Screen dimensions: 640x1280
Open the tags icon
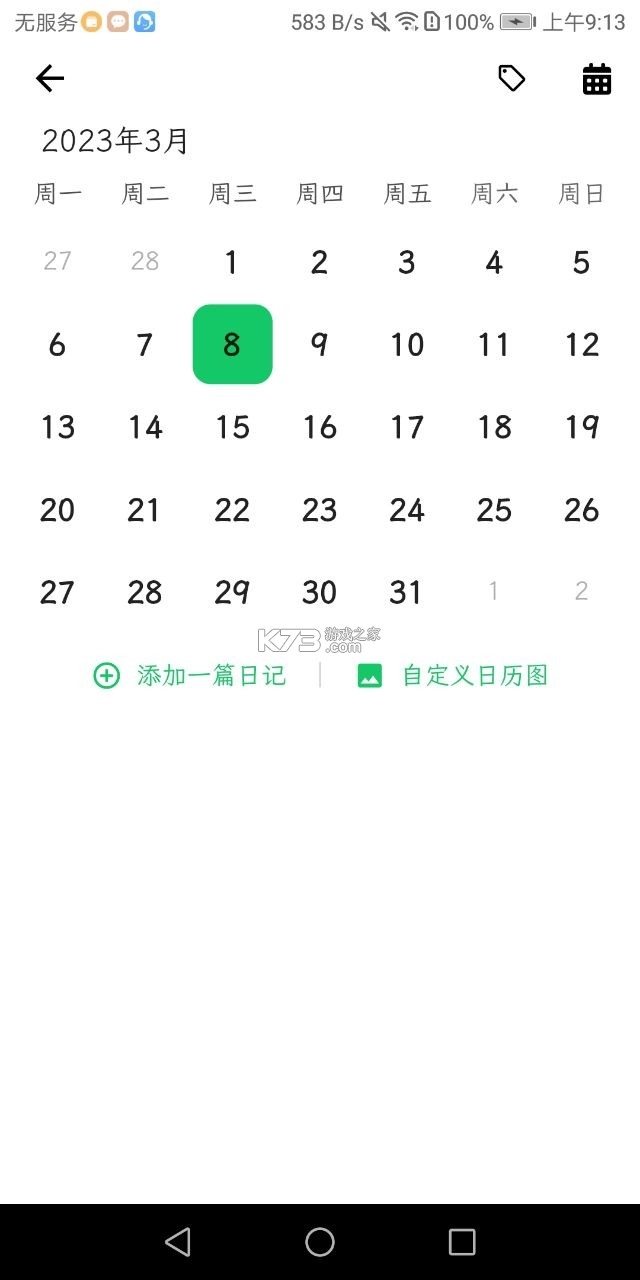click(512, 78)
